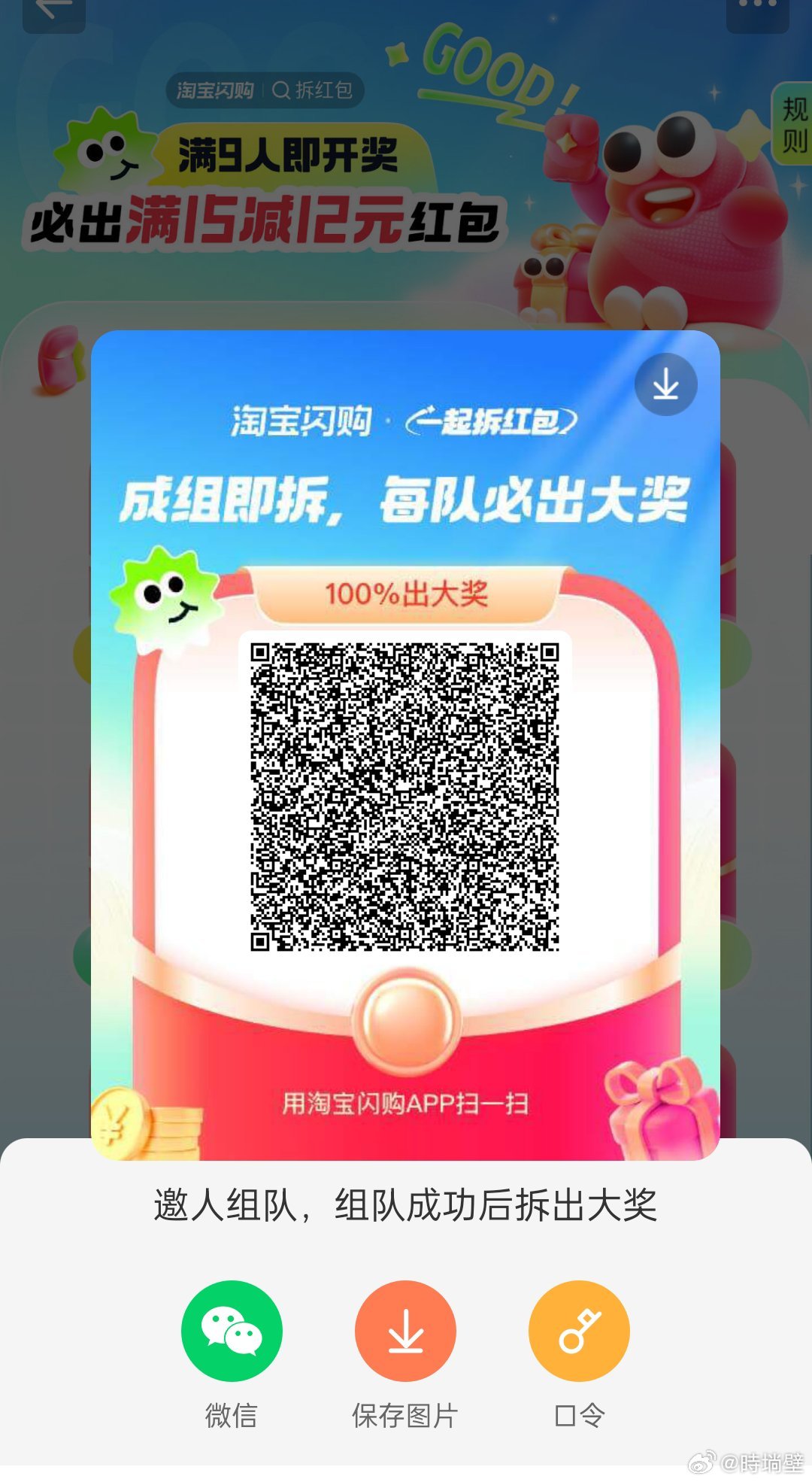Tap 保存图片 to save the poster
The image size is (812, 1482).
pyautogui.click(x=405, y=1331)
